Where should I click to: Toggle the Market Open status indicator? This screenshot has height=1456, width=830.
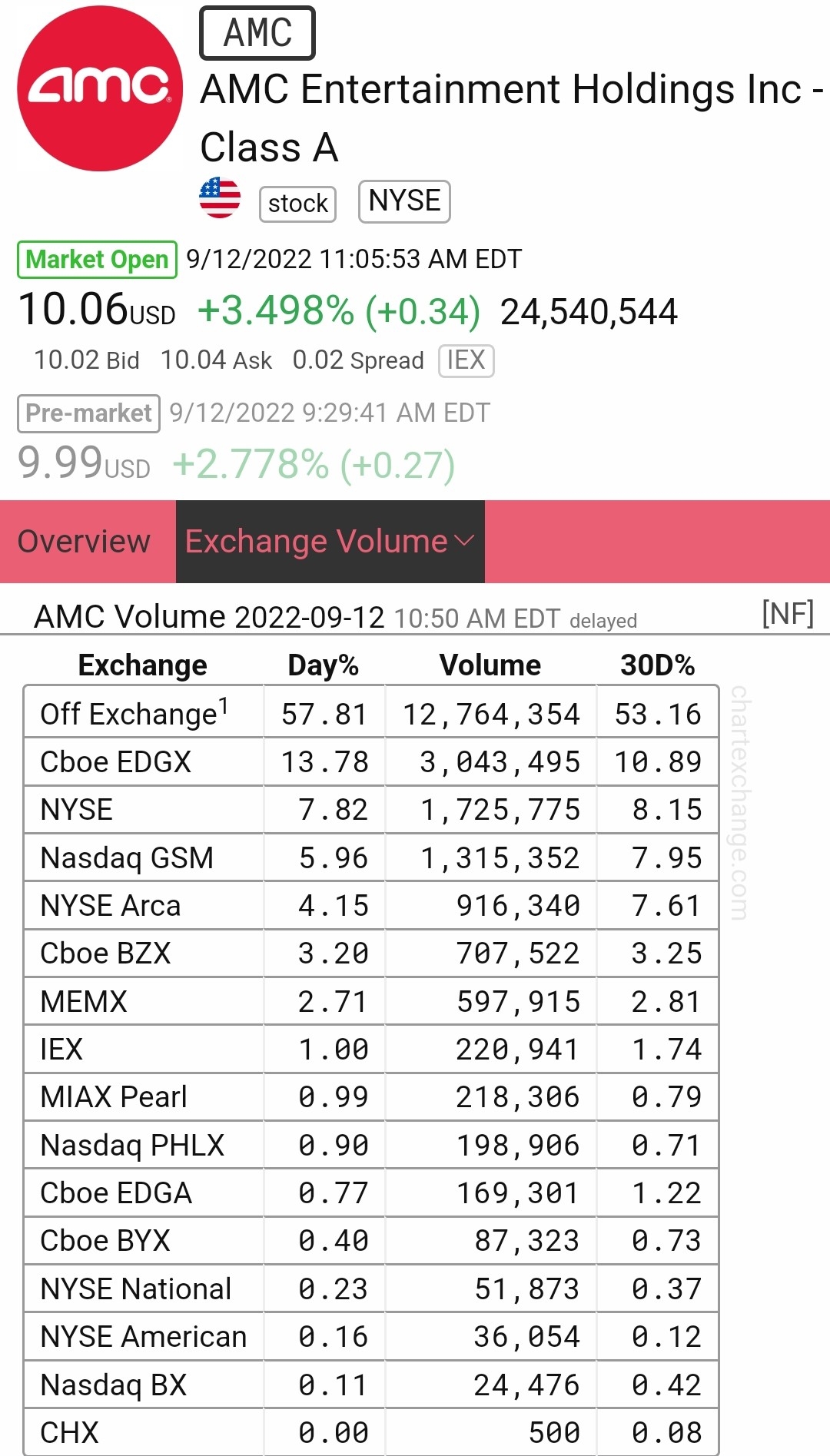(95, 260)
